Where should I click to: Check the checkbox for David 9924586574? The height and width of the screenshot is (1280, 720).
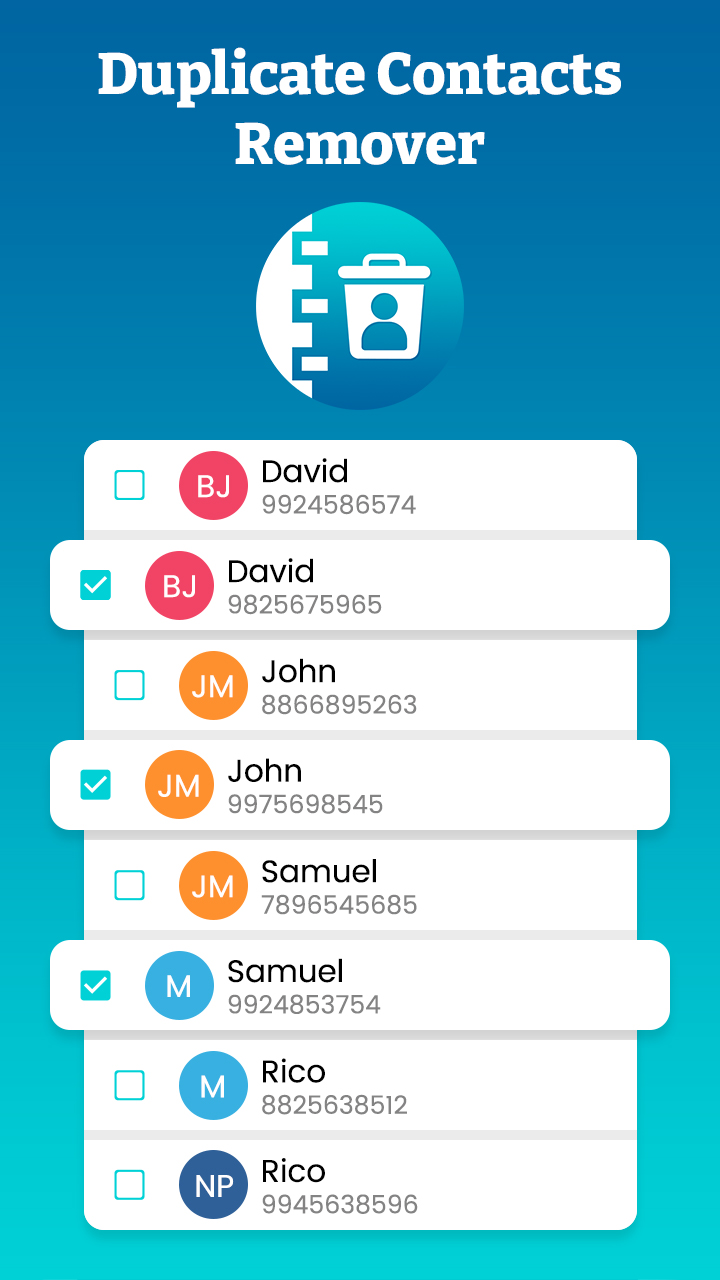[x=129, y=485]
